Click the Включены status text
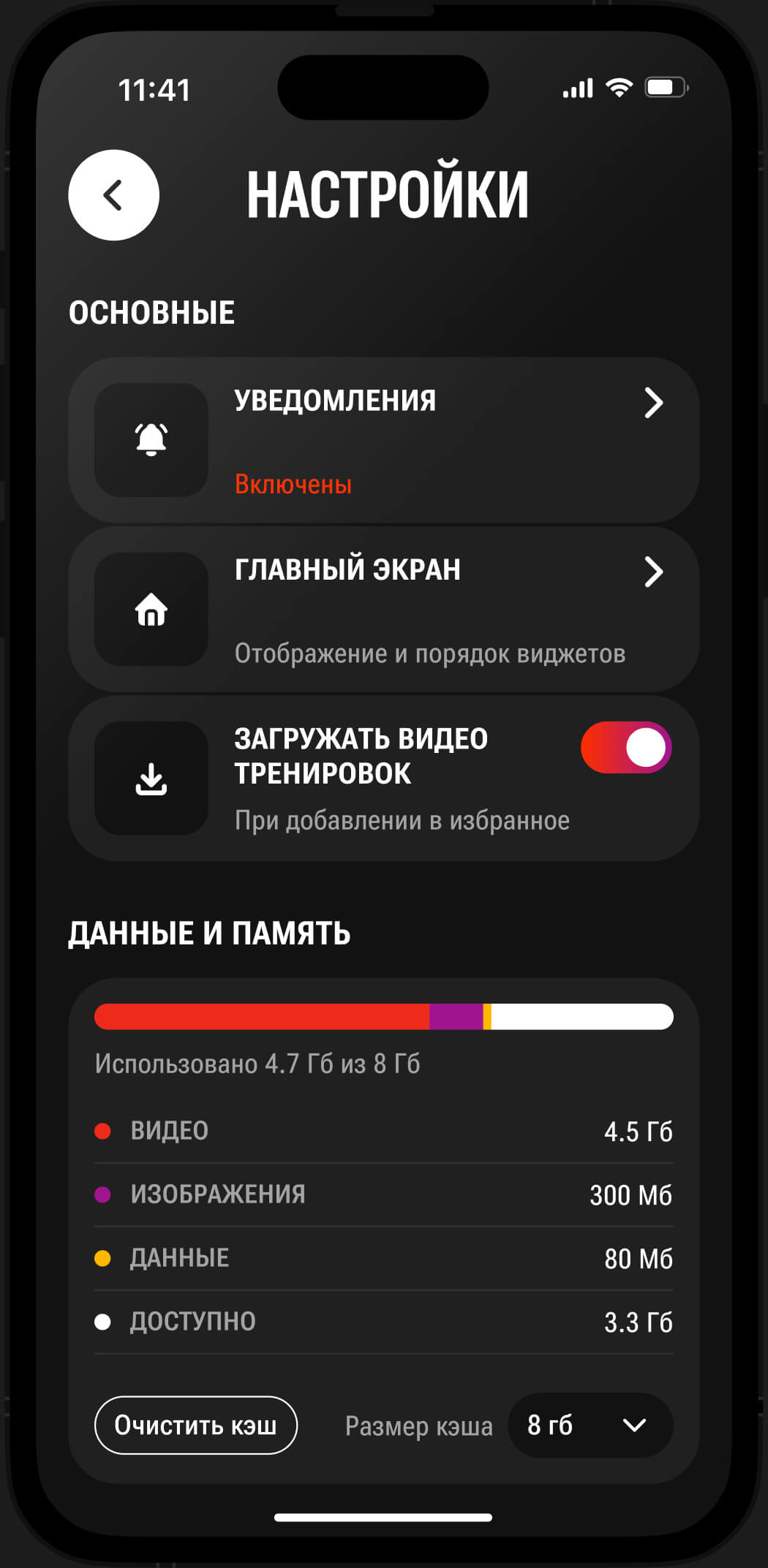Viewport: 768px width, 1568px height. (293, 483)
